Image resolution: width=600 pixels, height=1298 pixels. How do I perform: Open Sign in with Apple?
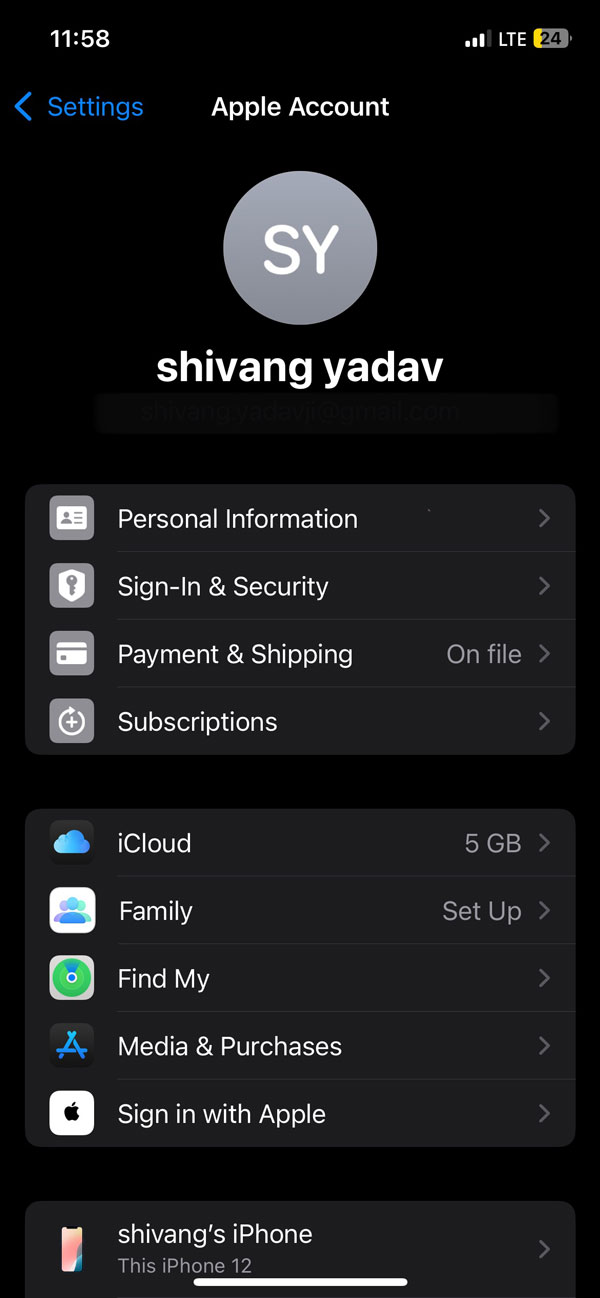coord(300,1114)
